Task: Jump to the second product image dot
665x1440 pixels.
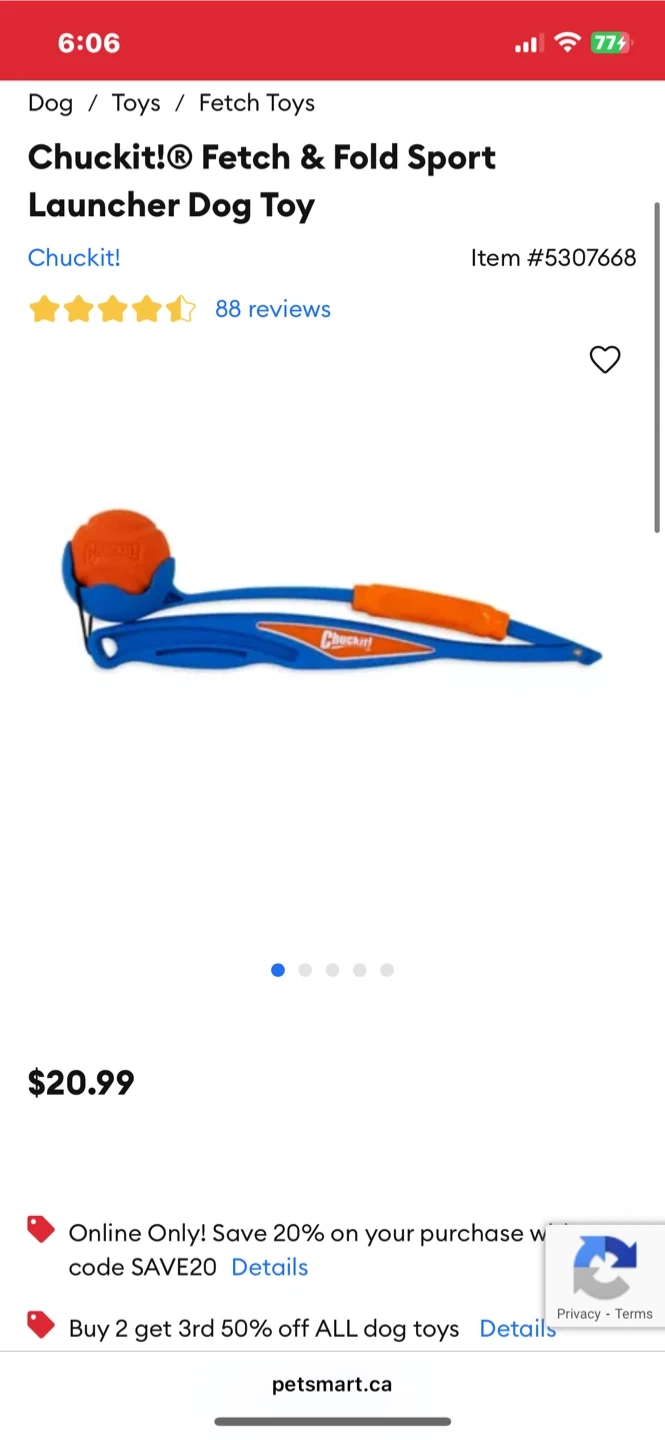Action: coord(305,970)
